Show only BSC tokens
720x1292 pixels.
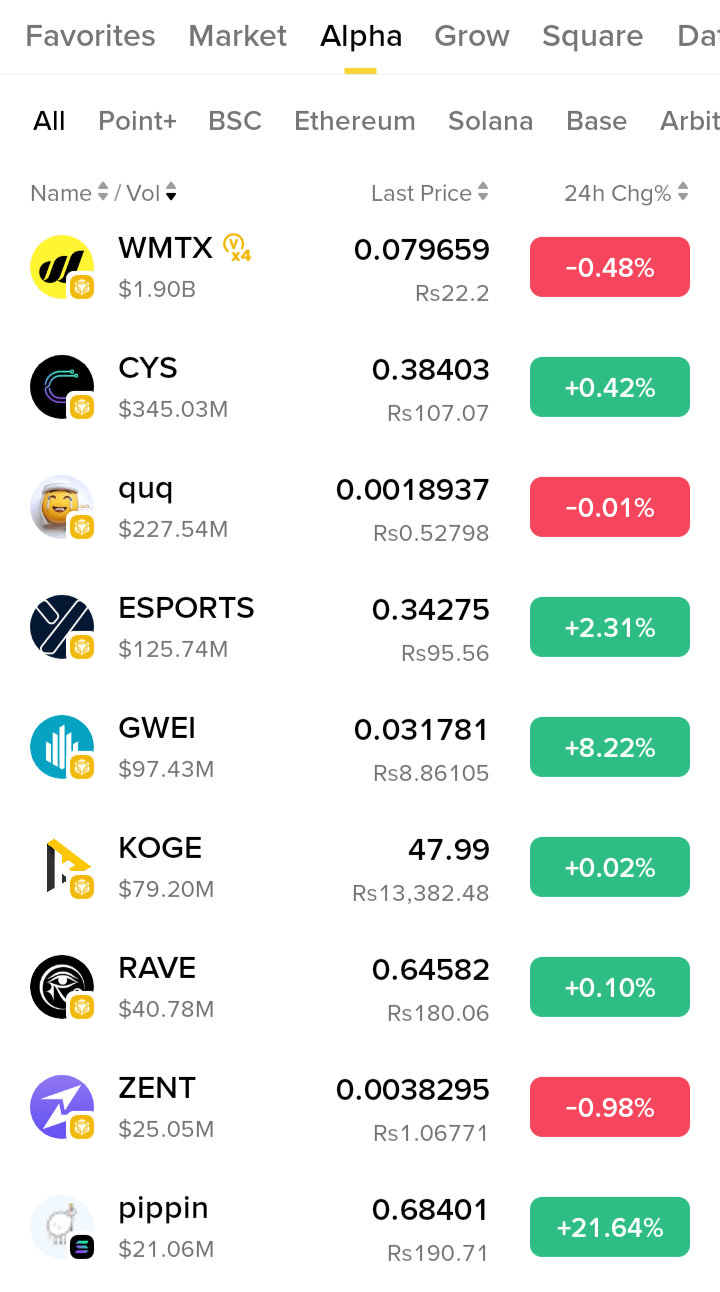235,121
